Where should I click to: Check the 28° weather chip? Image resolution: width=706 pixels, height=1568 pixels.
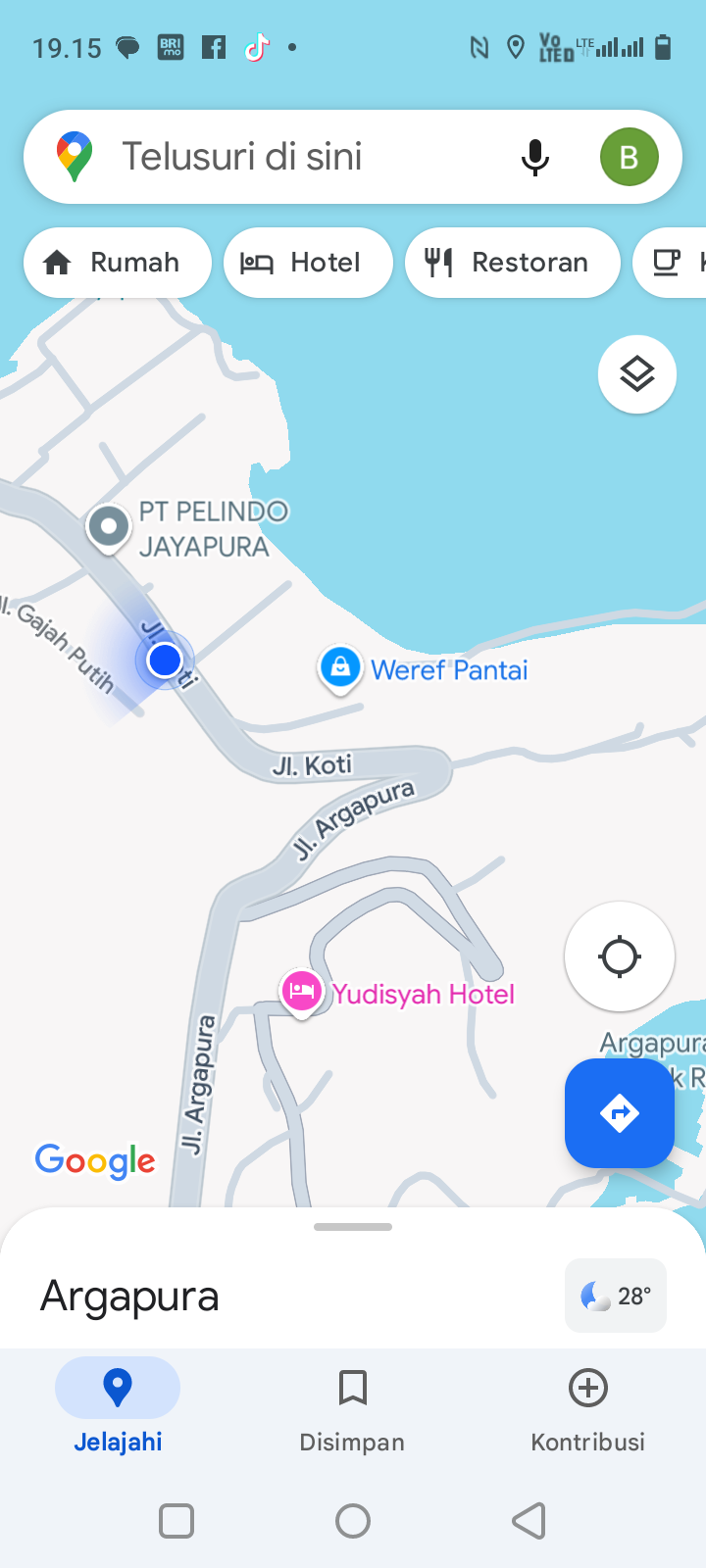point(616,1296)
